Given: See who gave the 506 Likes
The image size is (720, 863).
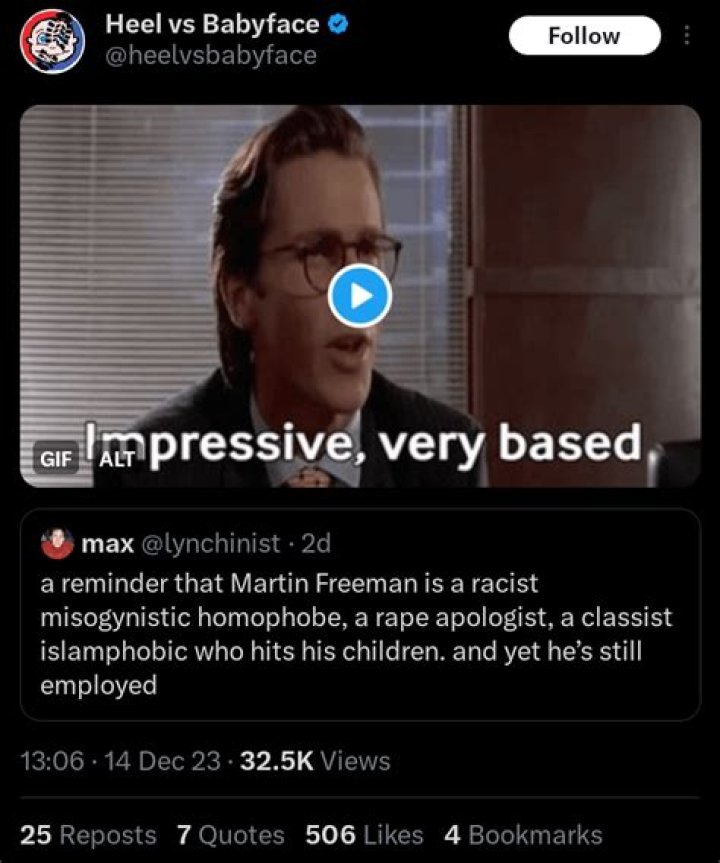Looking at the screenshot, I should tap(364, 835).
